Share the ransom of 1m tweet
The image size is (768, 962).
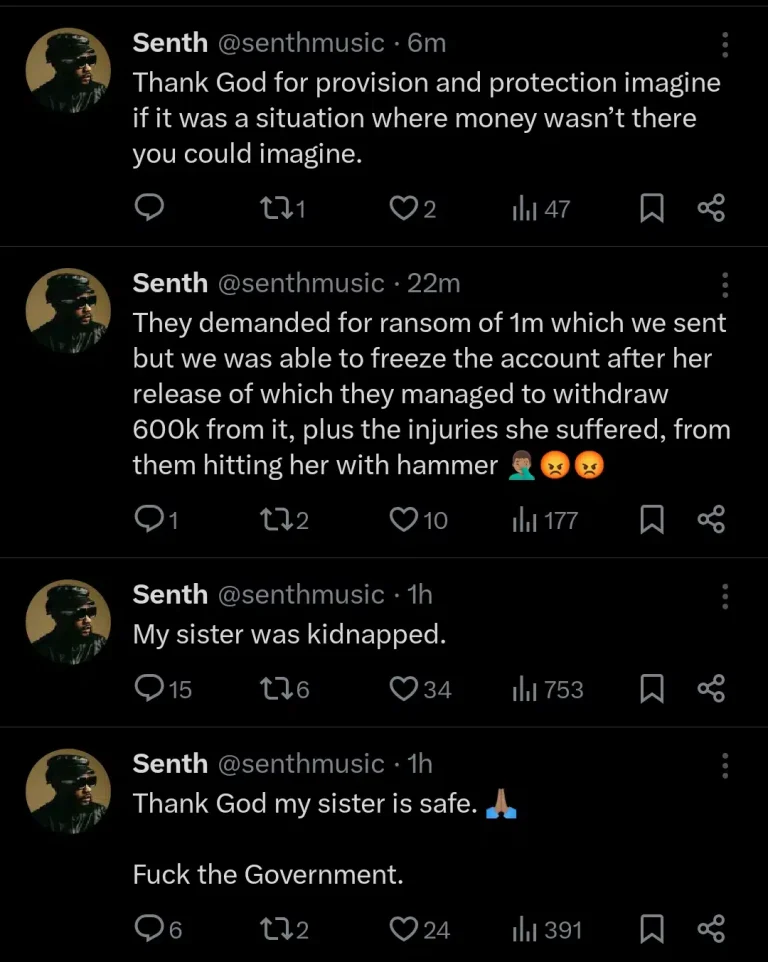click(710, 519)
